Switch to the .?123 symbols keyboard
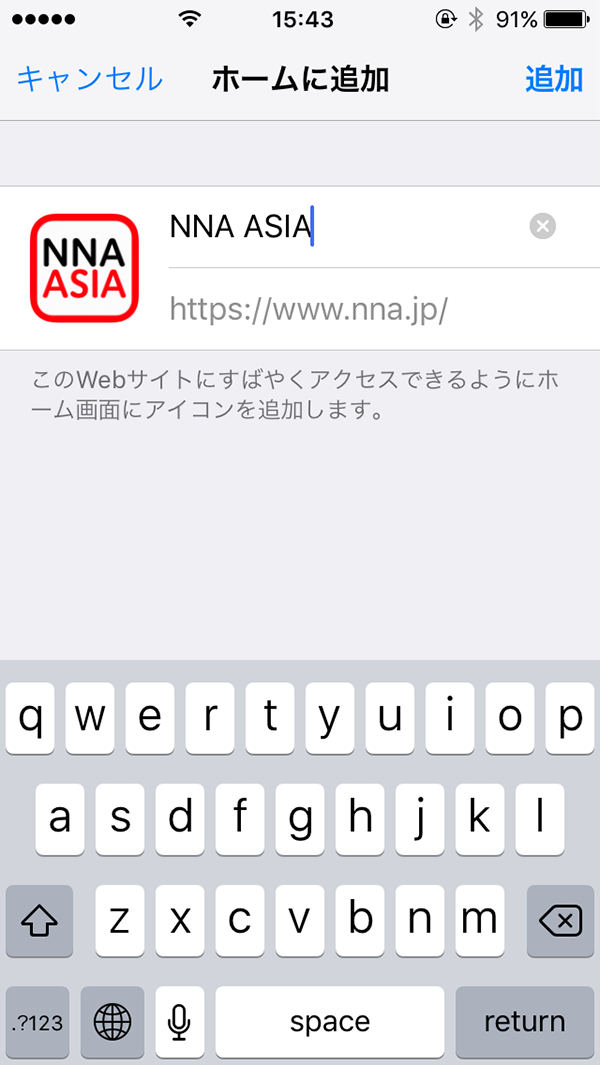The image size is (600, 1065). click(38, 1022)
